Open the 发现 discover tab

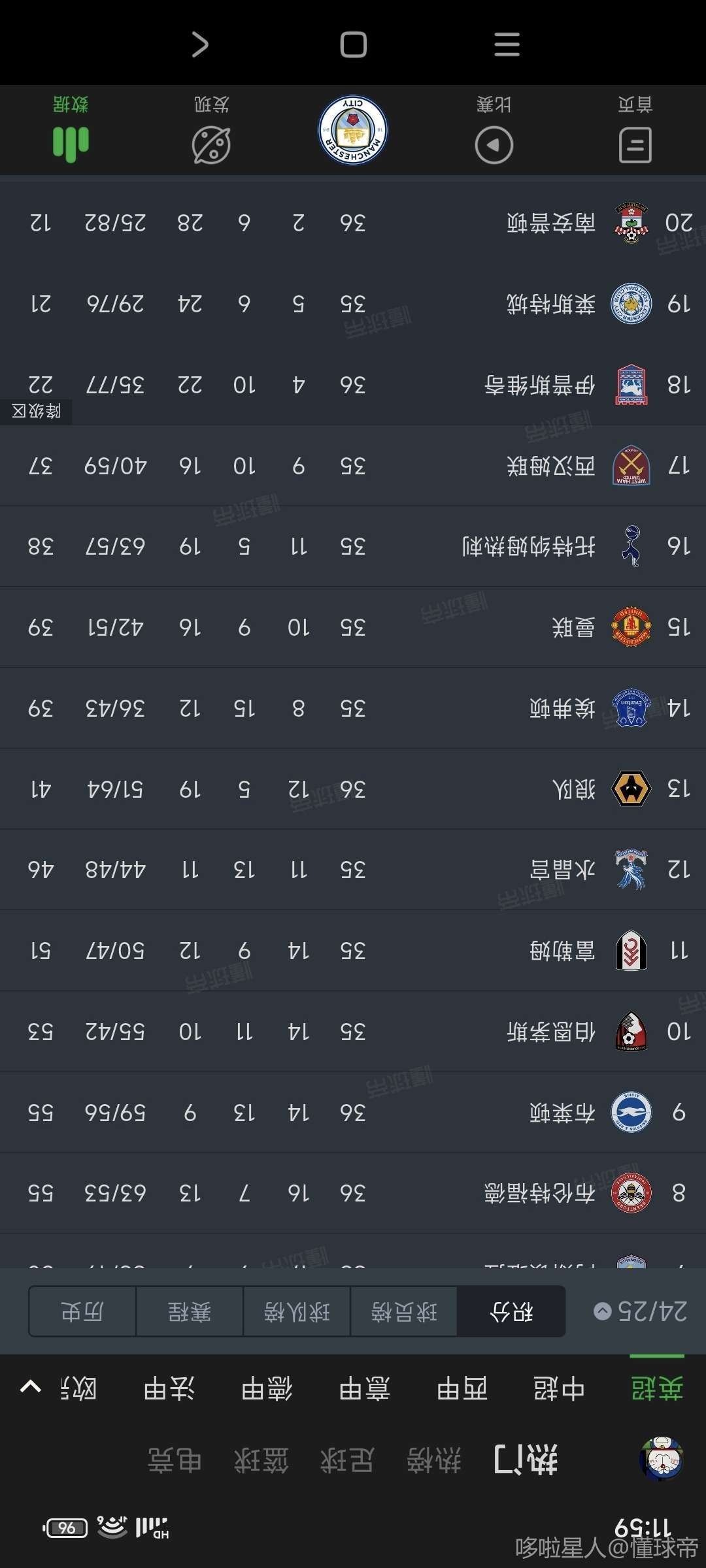coord(211,130)
